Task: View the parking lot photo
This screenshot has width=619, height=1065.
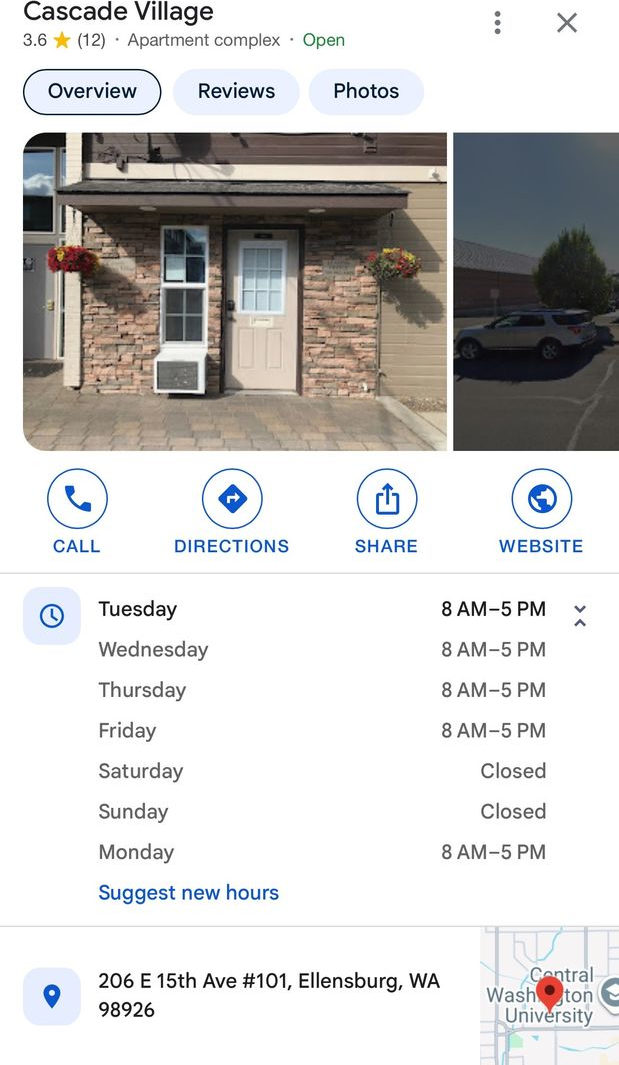Action: tap(536, 291)
